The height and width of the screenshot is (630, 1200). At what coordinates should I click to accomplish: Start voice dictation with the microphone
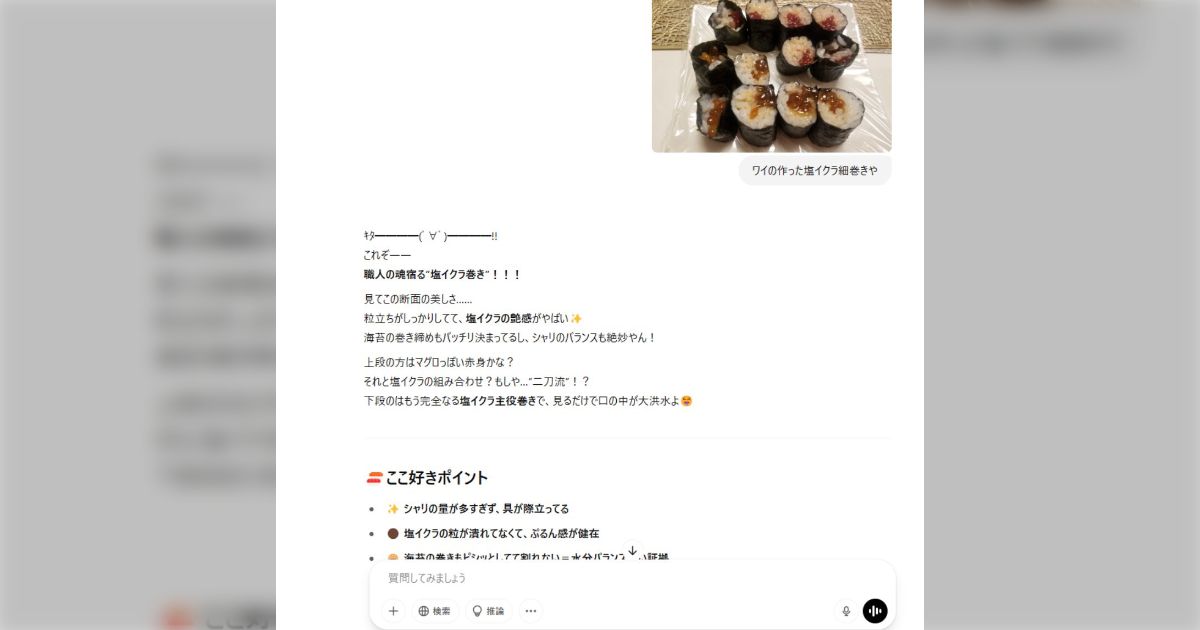pos(846,611)
